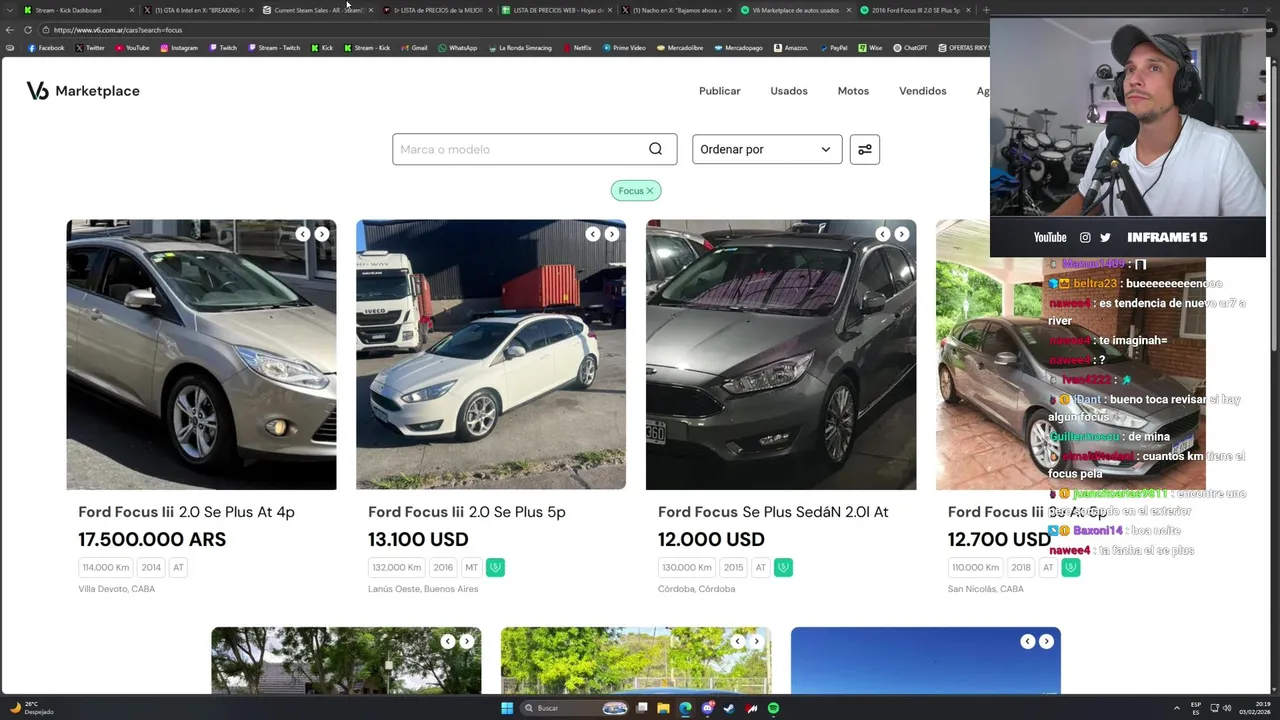Show previous photo of the 13.100 USD Focus
The width and height of the screenshot is (1280, 720).
coord(592,234)
